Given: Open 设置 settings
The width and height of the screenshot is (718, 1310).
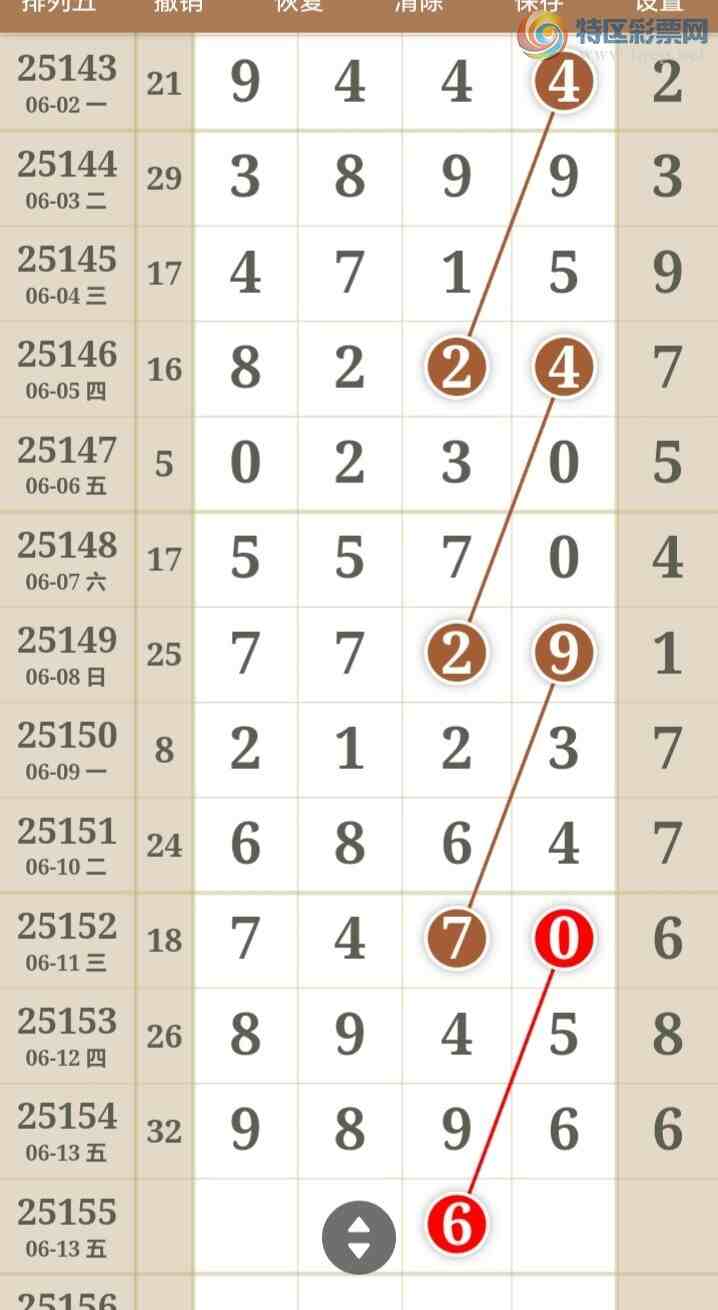Looking at the screenshot, I should tap(660, 6).
